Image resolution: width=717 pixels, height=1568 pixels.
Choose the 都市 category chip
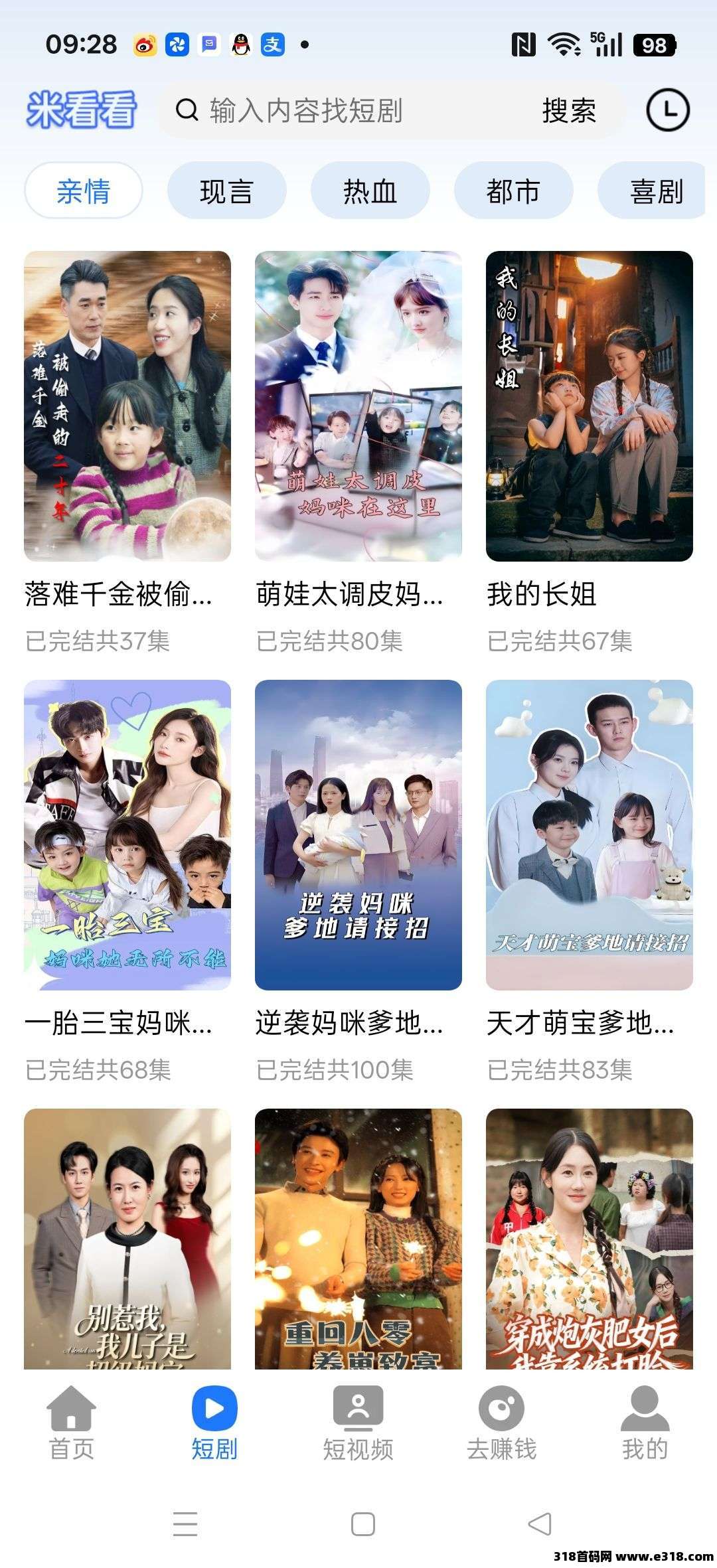pyautogui.click(x=513, y=191)
